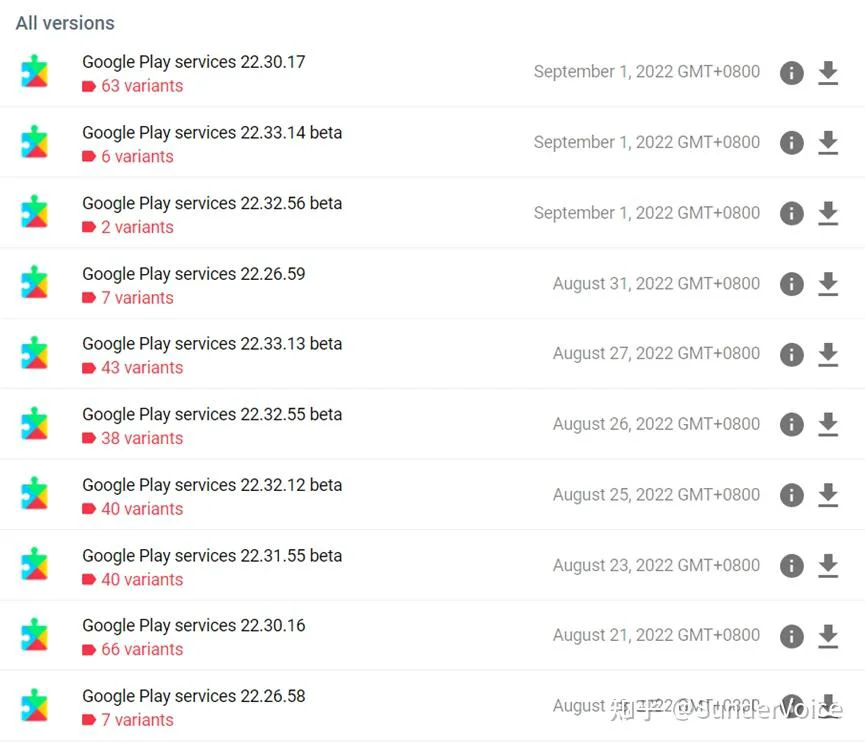
Task: View 40 variants of version 22.31.55 beta
Action: (141, 580)
